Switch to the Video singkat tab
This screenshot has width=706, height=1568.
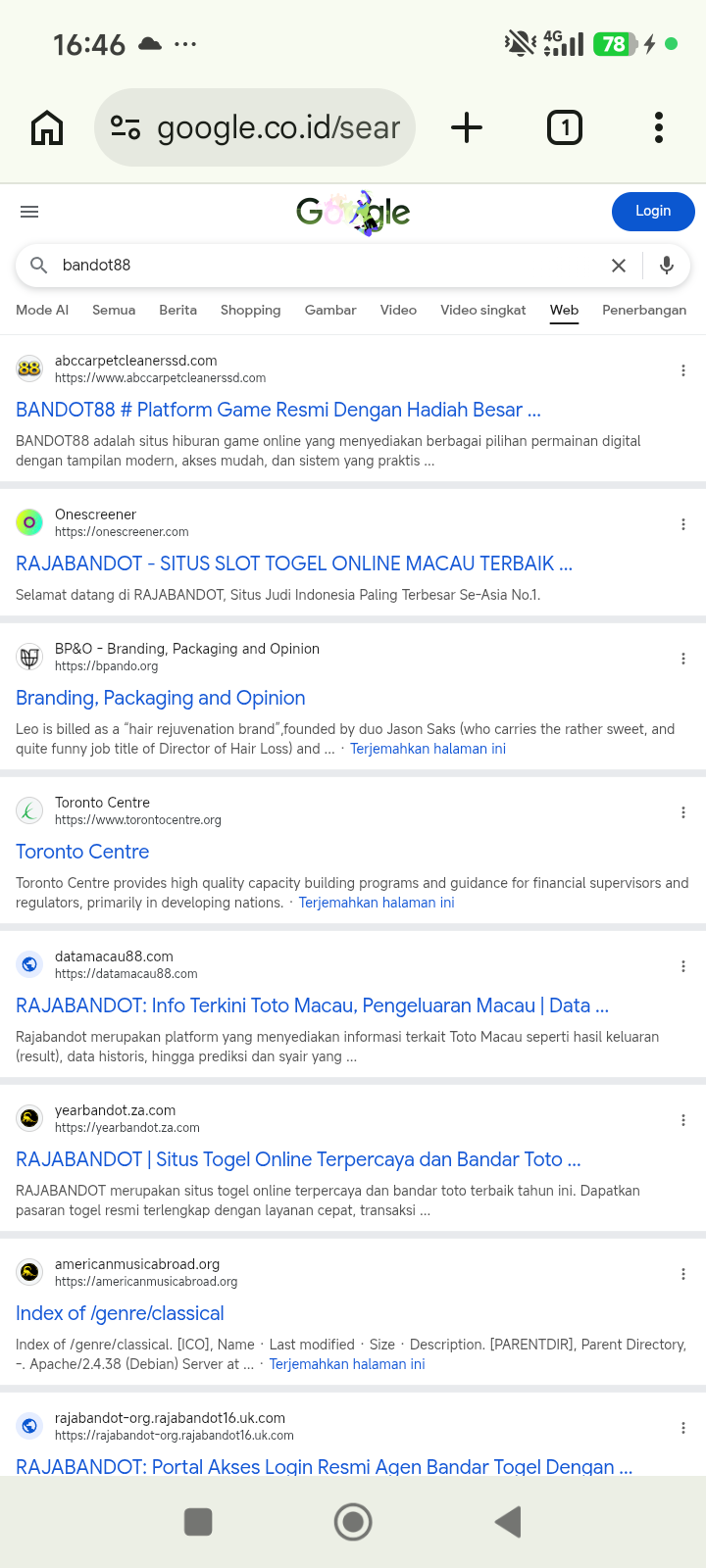click(483, 310)
